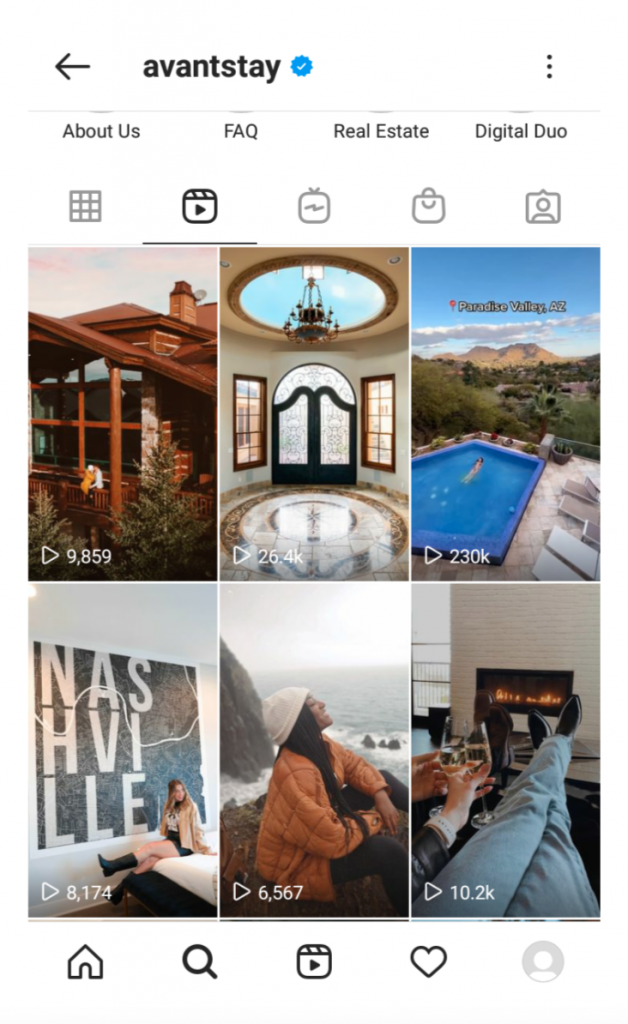View the Digital Duo highlight

521,131
